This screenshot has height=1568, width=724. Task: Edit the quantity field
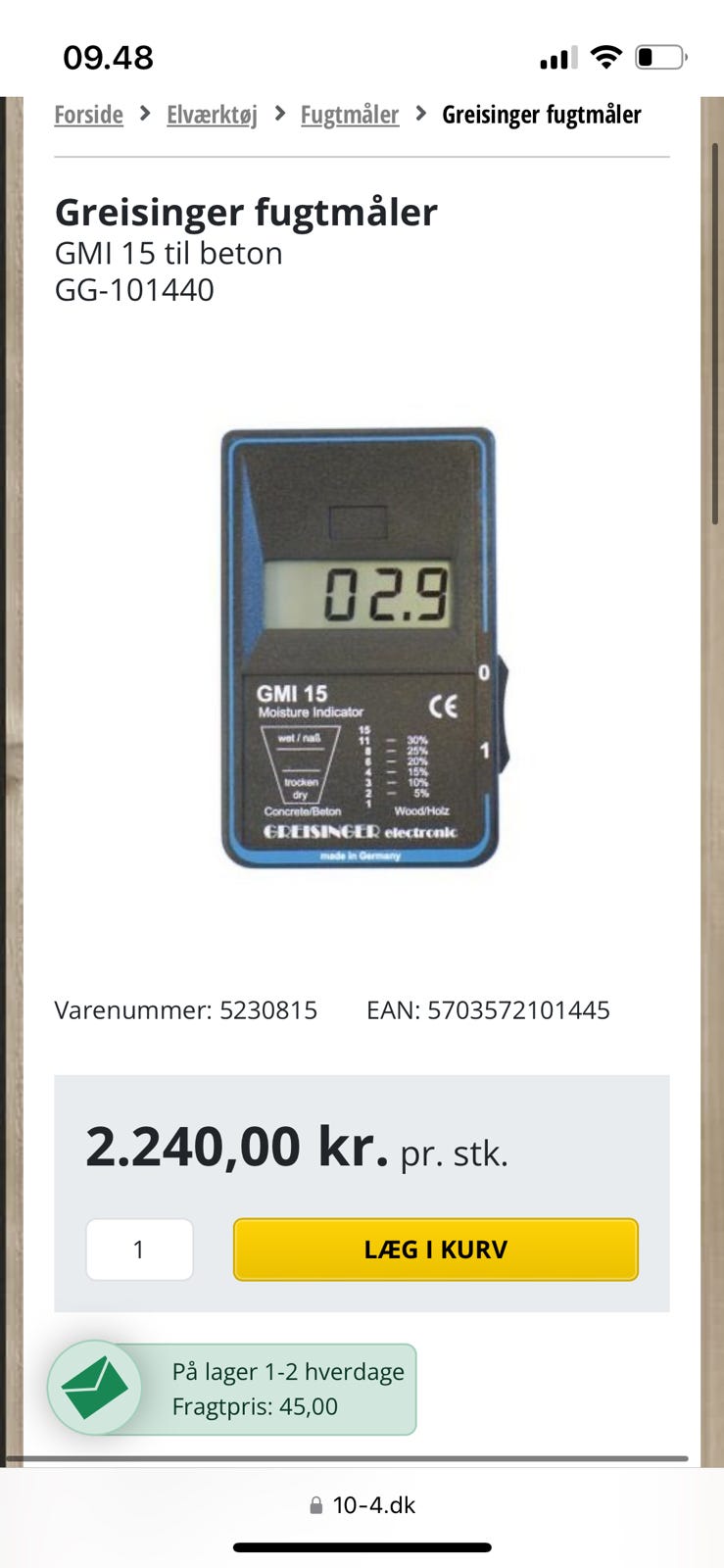click(x=139, y=1249)
